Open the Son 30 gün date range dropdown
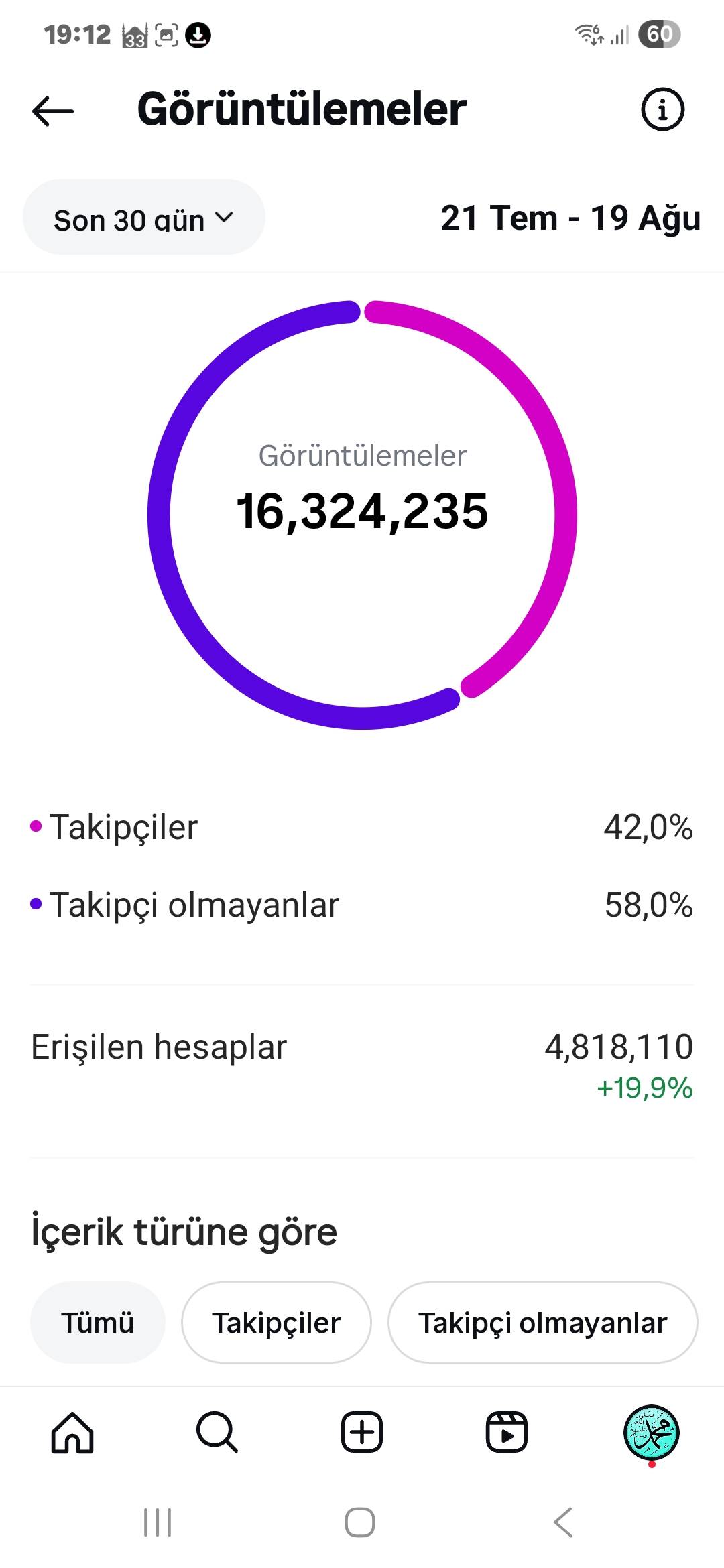This screenshot has width=724, height=1568. click(144, 217)
